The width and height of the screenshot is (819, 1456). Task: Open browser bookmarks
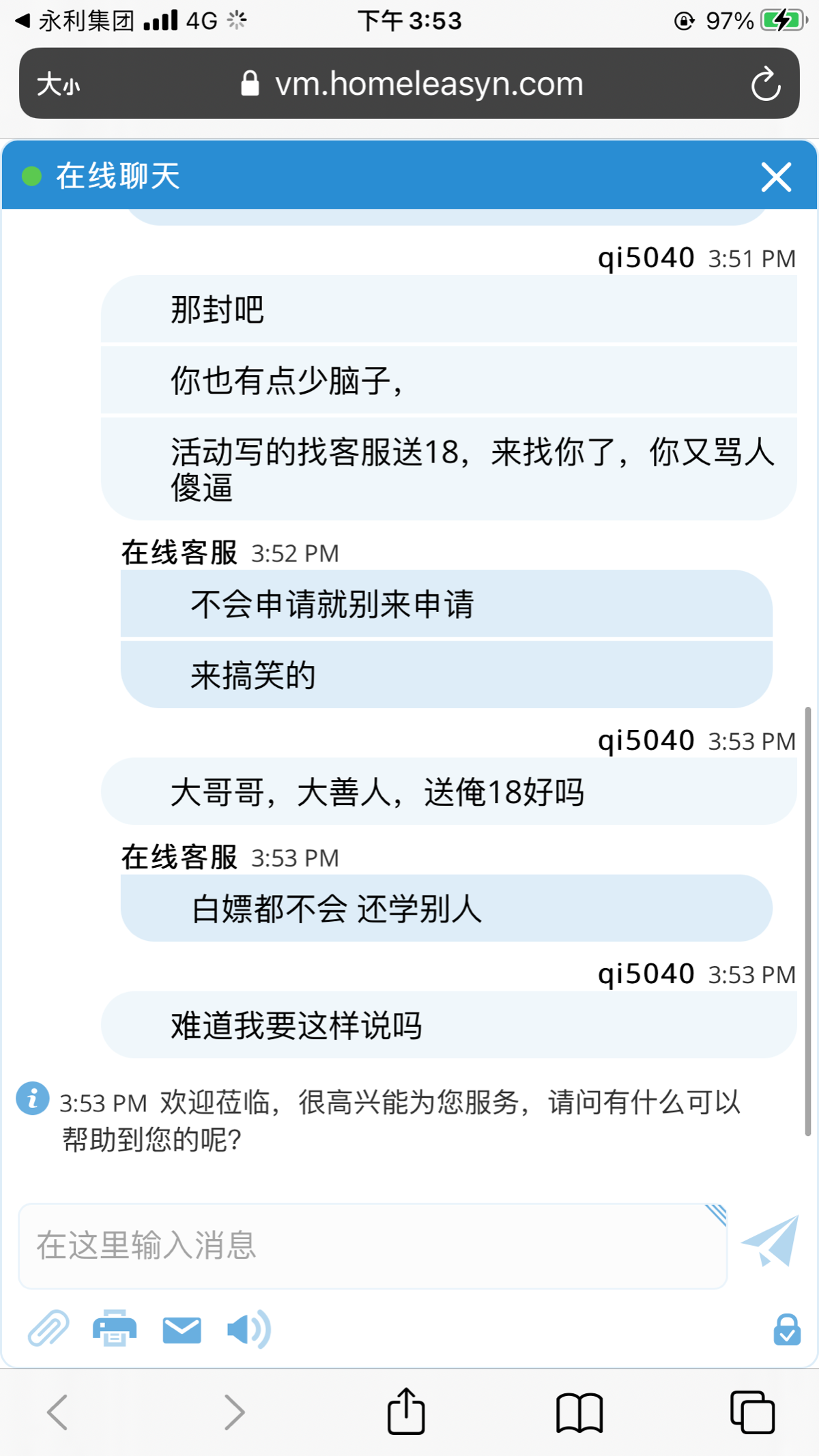coord(579,1412)
